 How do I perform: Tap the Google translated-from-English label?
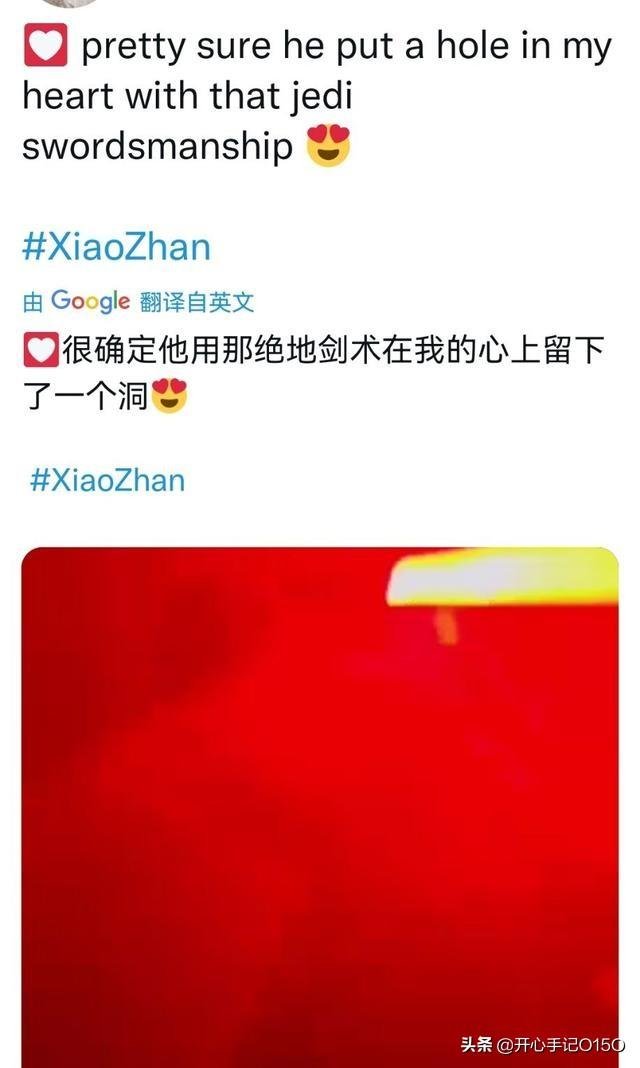point(138,301)
